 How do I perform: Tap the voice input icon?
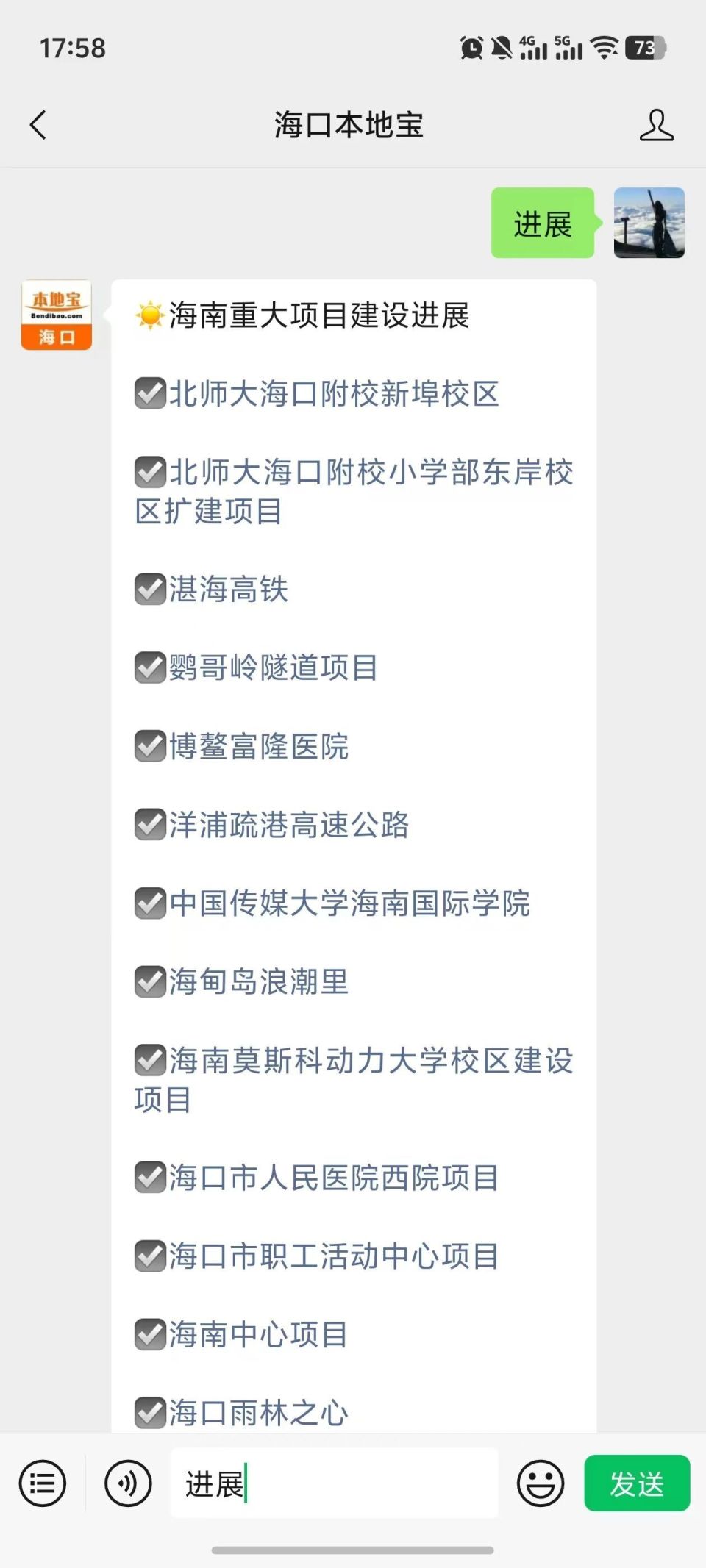pos(126,1482)
